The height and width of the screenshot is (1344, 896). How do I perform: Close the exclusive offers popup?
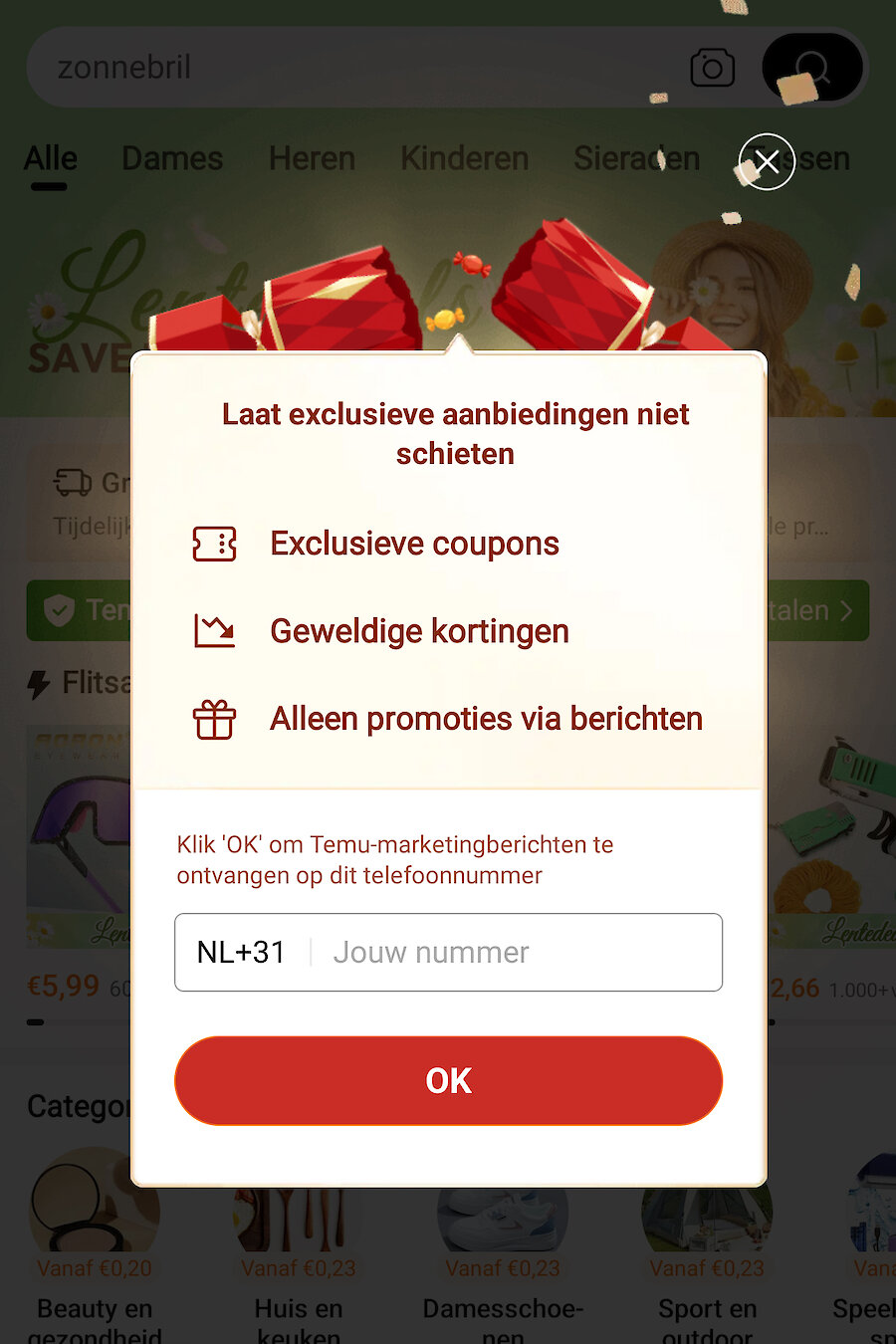(766, 161)
